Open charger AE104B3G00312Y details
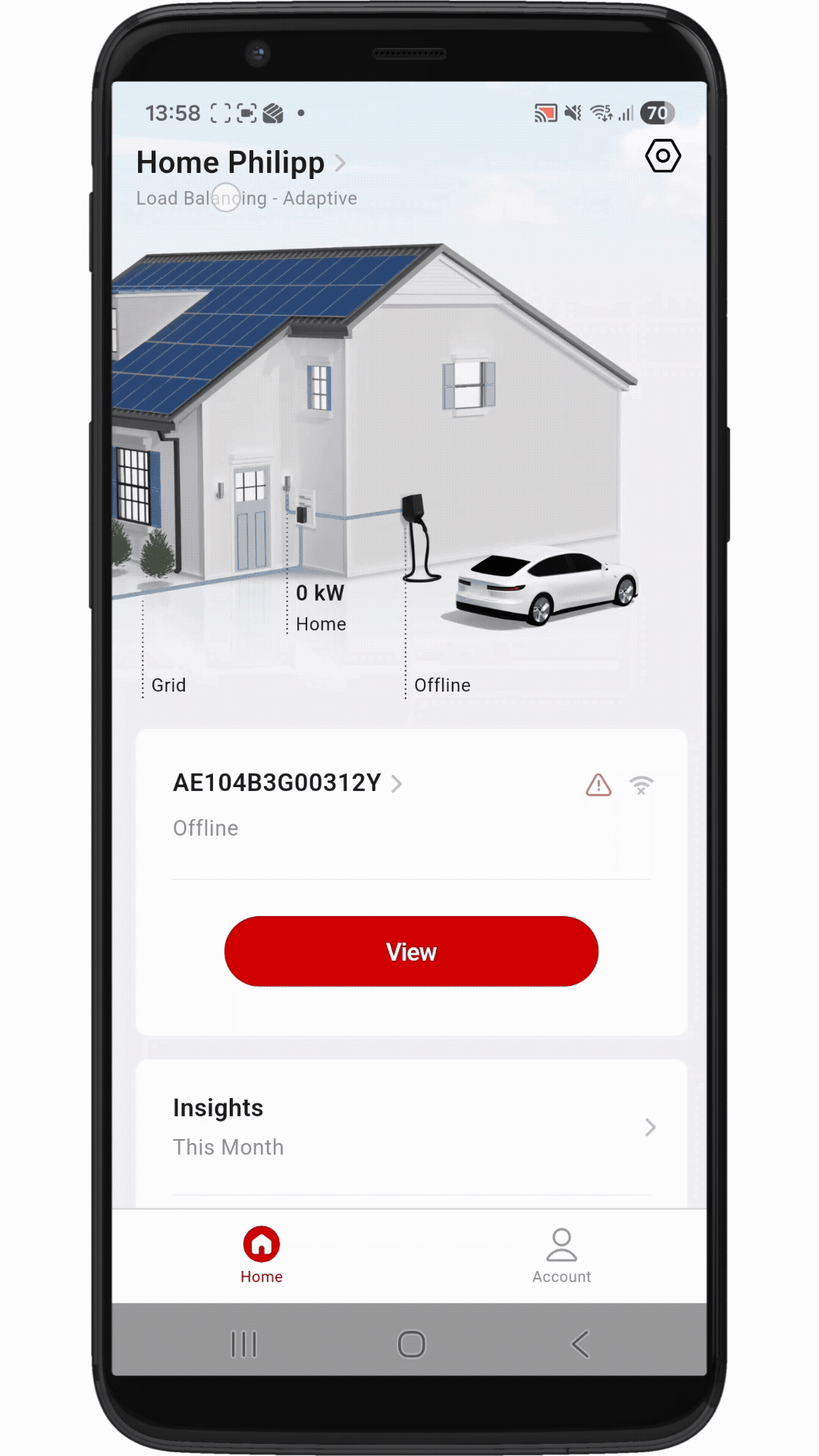Viewport: 819px width, 1456px height. click(287, 783)
